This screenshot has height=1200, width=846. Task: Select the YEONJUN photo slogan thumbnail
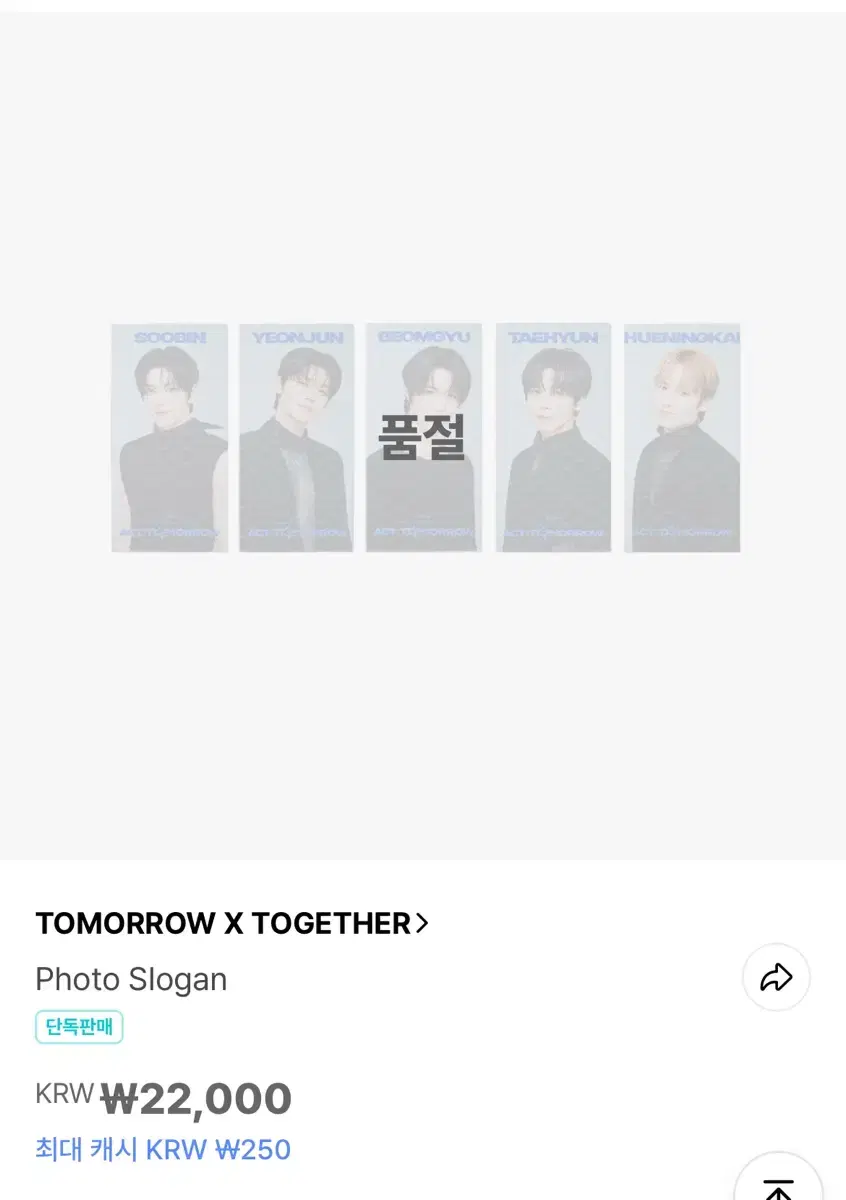click(x=296, y=437)
